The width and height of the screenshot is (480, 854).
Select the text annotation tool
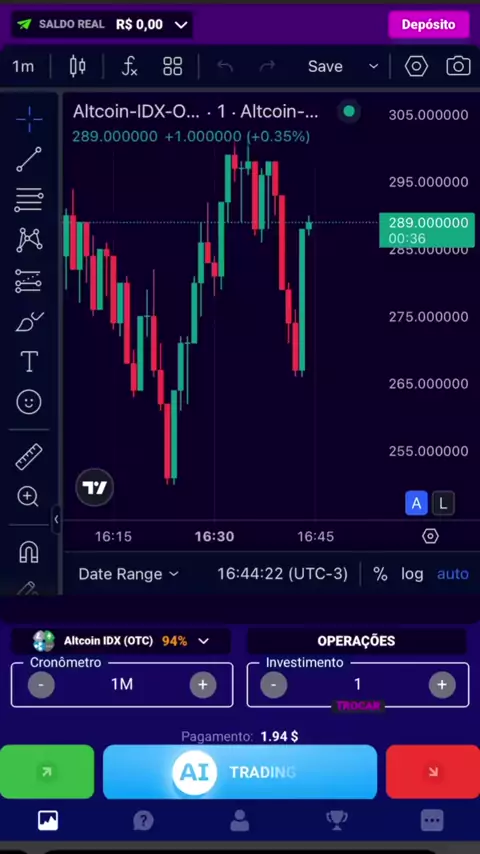point(29,361)
